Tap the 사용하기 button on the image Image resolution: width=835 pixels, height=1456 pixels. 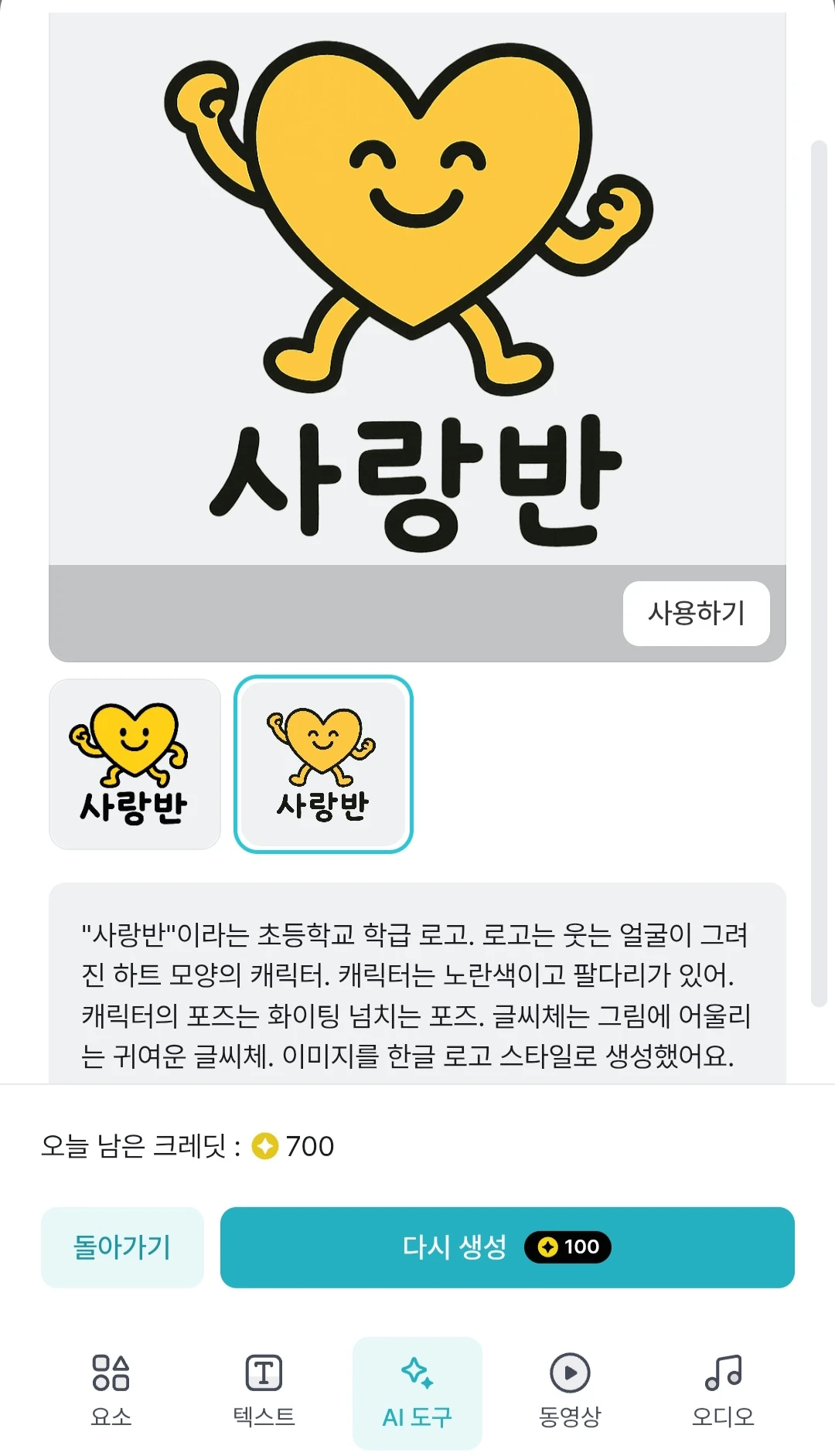[x=696, y=613]
